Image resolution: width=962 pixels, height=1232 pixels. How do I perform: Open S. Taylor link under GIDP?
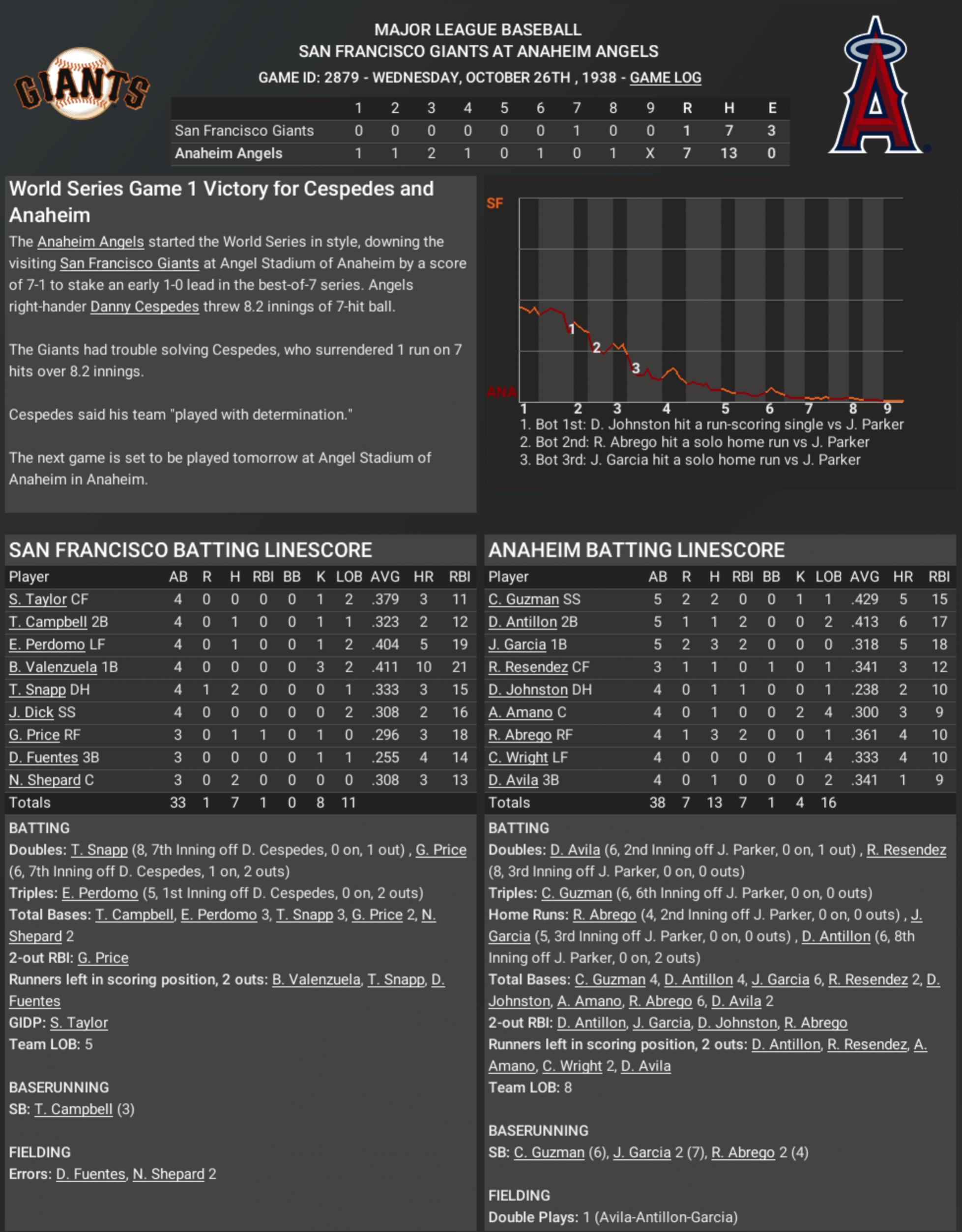pos(79,1023)
